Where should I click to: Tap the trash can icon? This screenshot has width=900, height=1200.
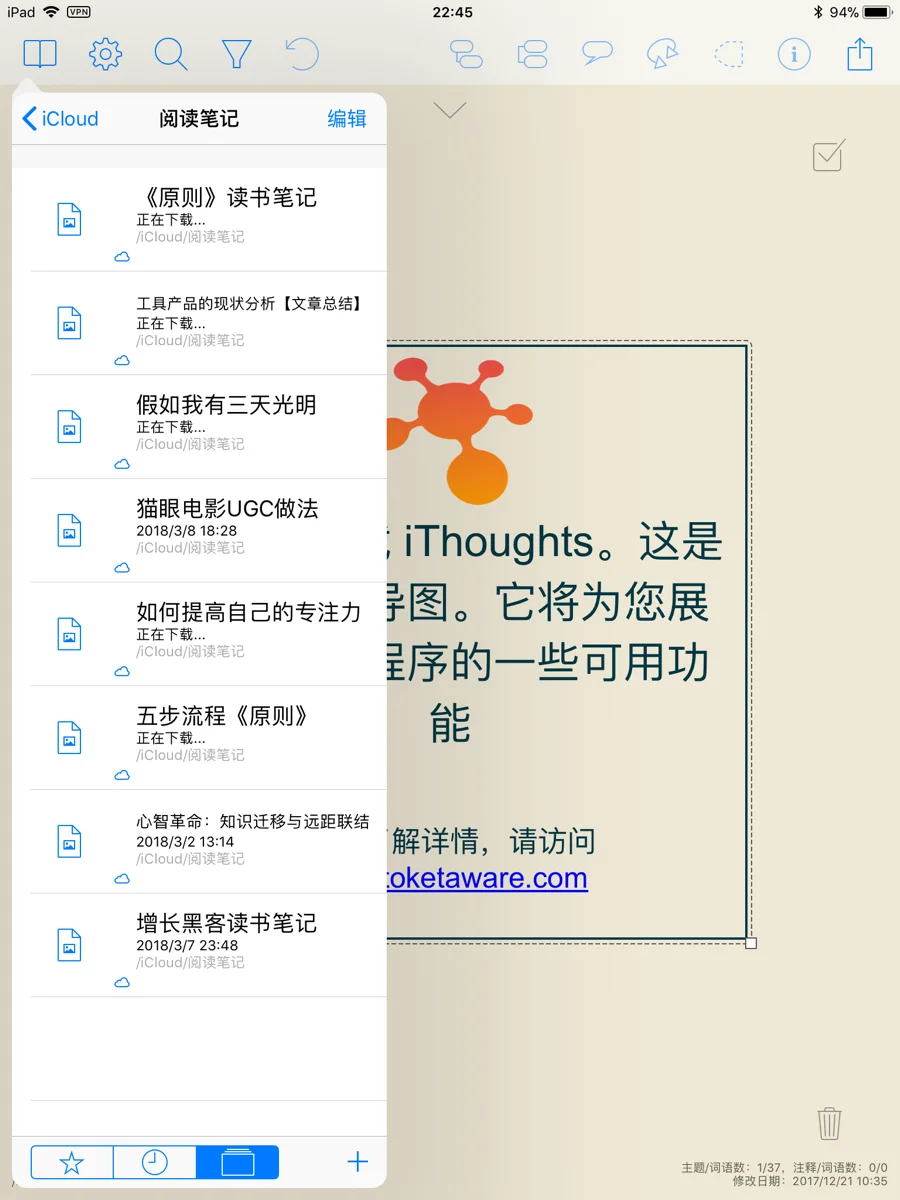(829, 1124)
